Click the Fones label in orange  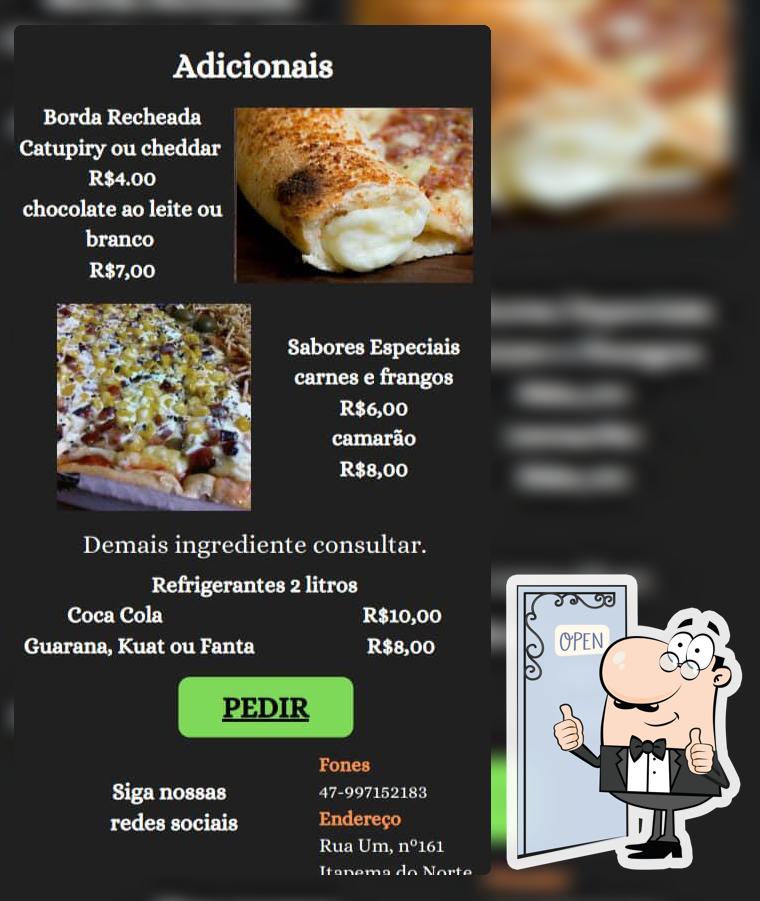point(344,765)
